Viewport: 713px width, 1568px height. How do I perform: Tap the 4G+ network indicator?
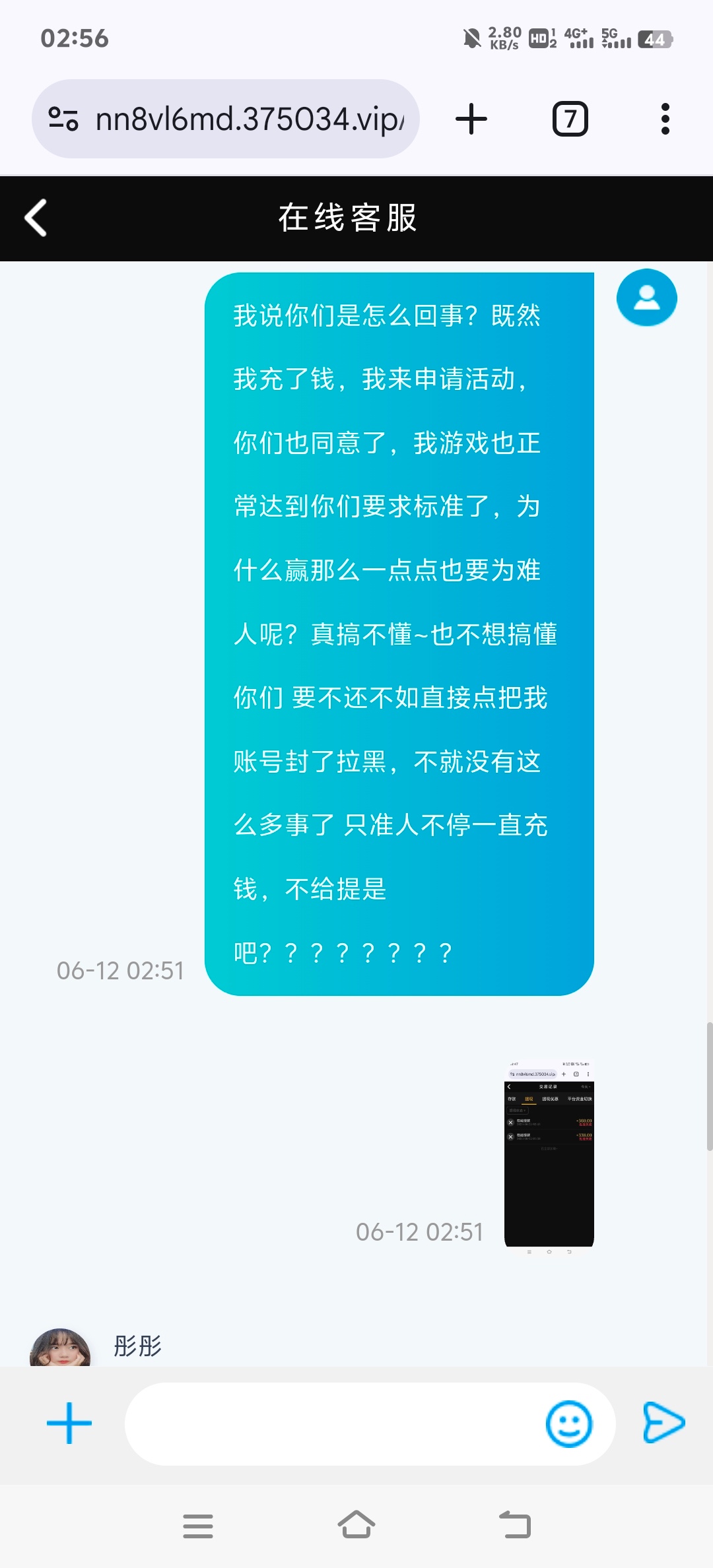(578, 41)
